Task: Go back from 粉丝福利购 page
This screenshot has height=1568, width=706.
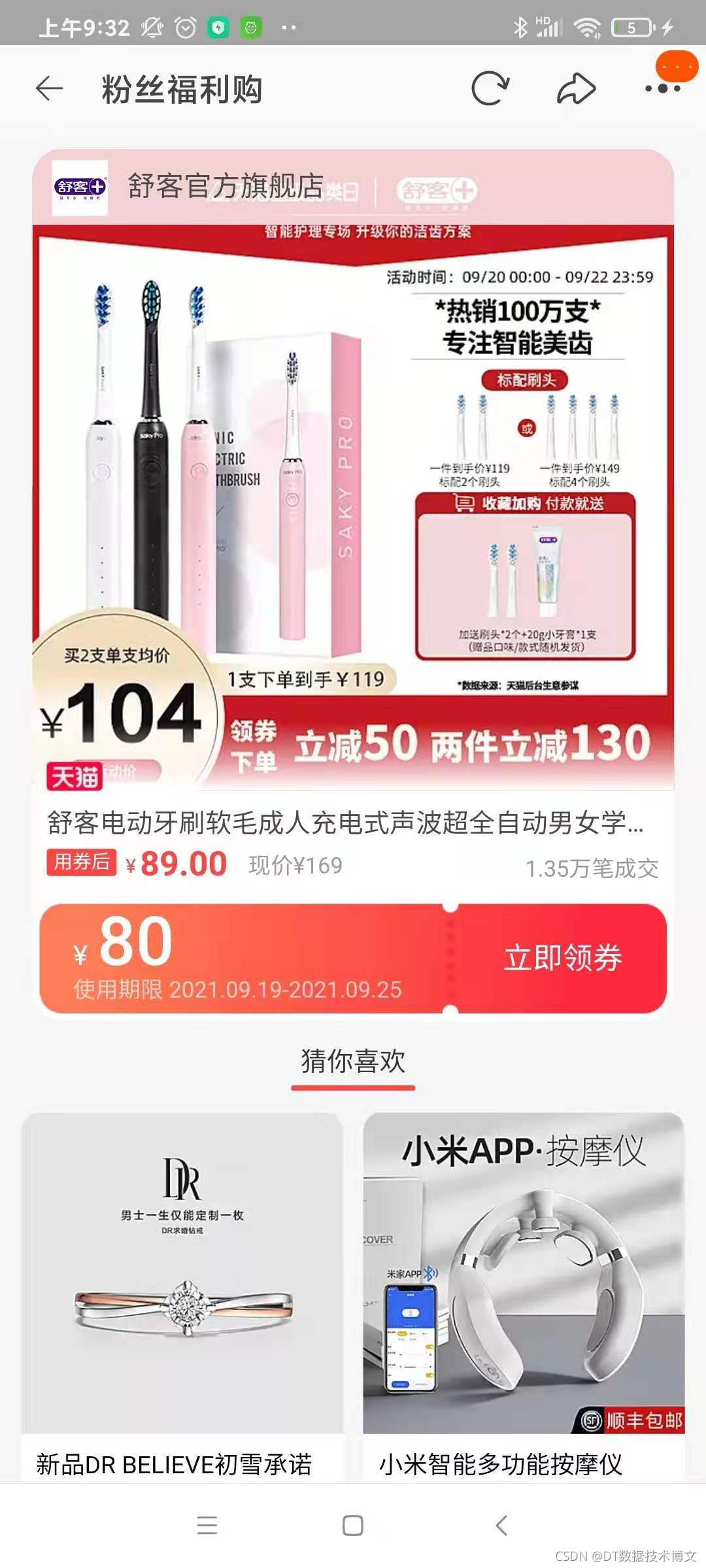Action: [50, 89]
